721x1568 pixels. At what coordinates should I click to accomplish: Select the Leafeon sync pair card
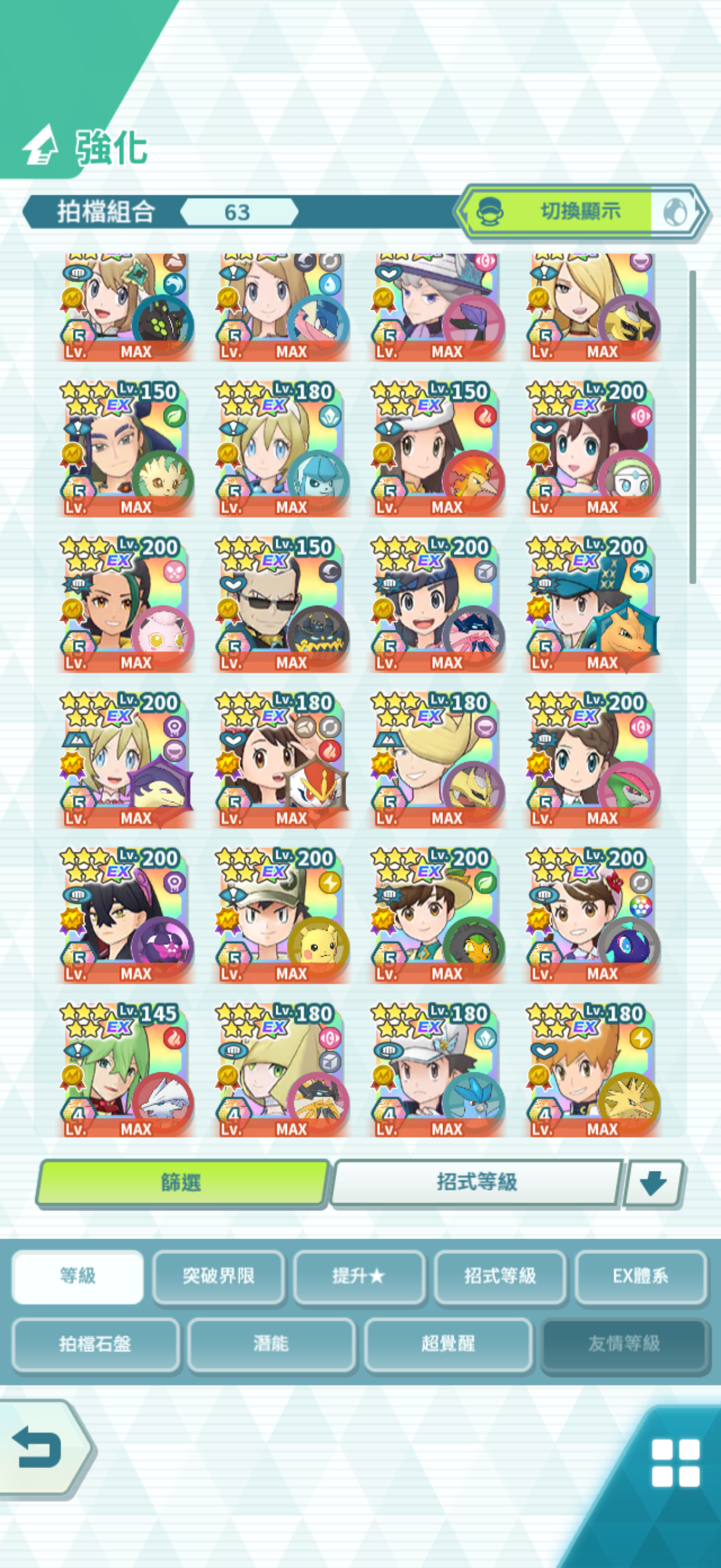tap(127, 448)
